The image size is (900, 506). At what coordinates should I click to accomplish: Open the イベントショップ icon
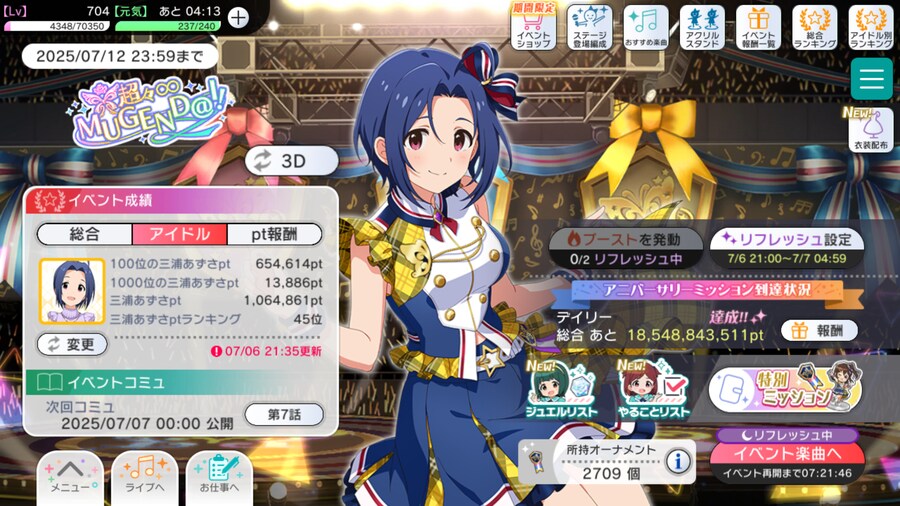(x=533, y=27)
